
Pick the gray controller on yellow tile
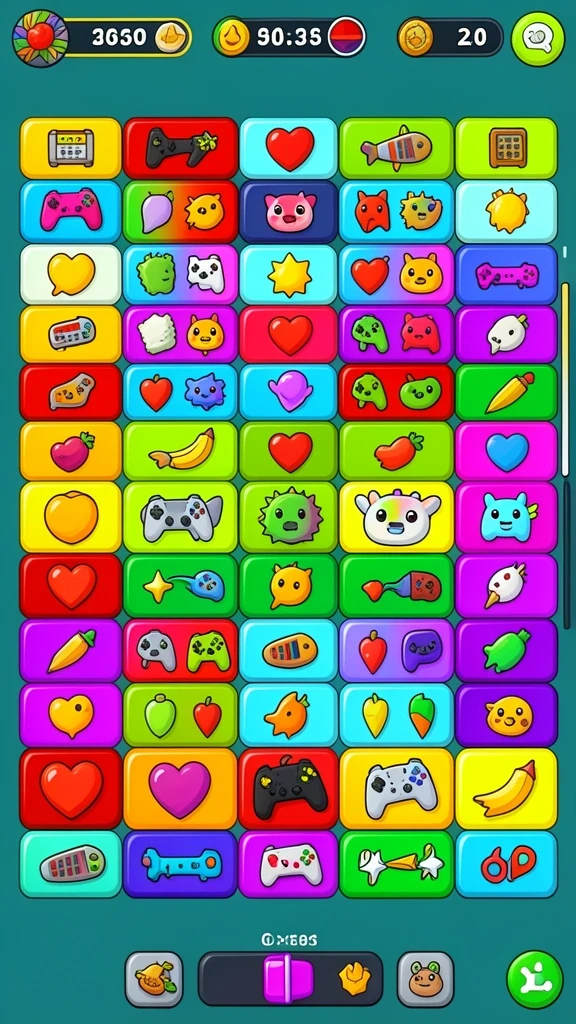396,789
